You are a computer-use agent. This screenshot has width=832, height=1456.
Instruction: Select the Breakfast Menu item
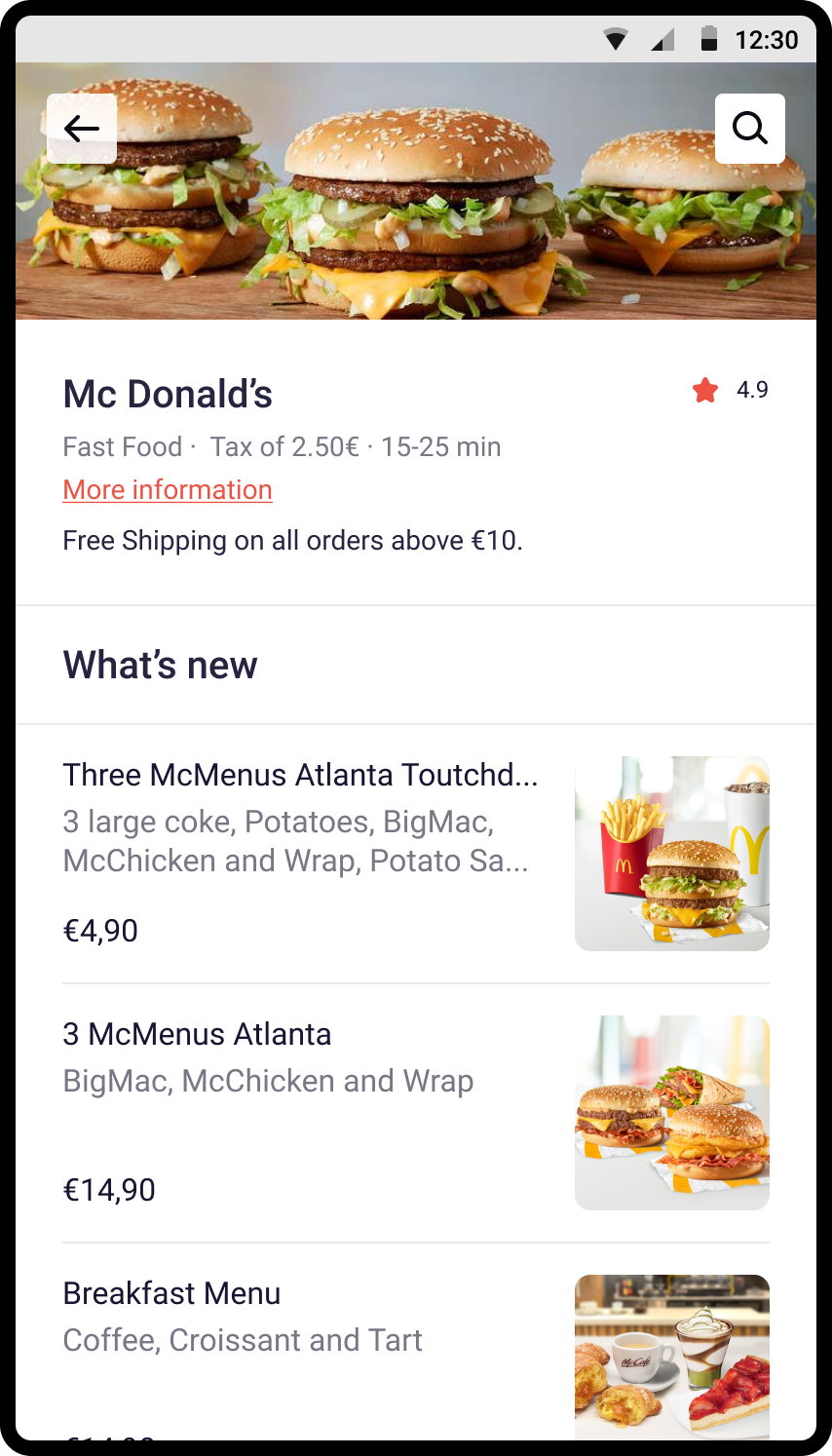pyautogui.click(x=171, y=1293)
